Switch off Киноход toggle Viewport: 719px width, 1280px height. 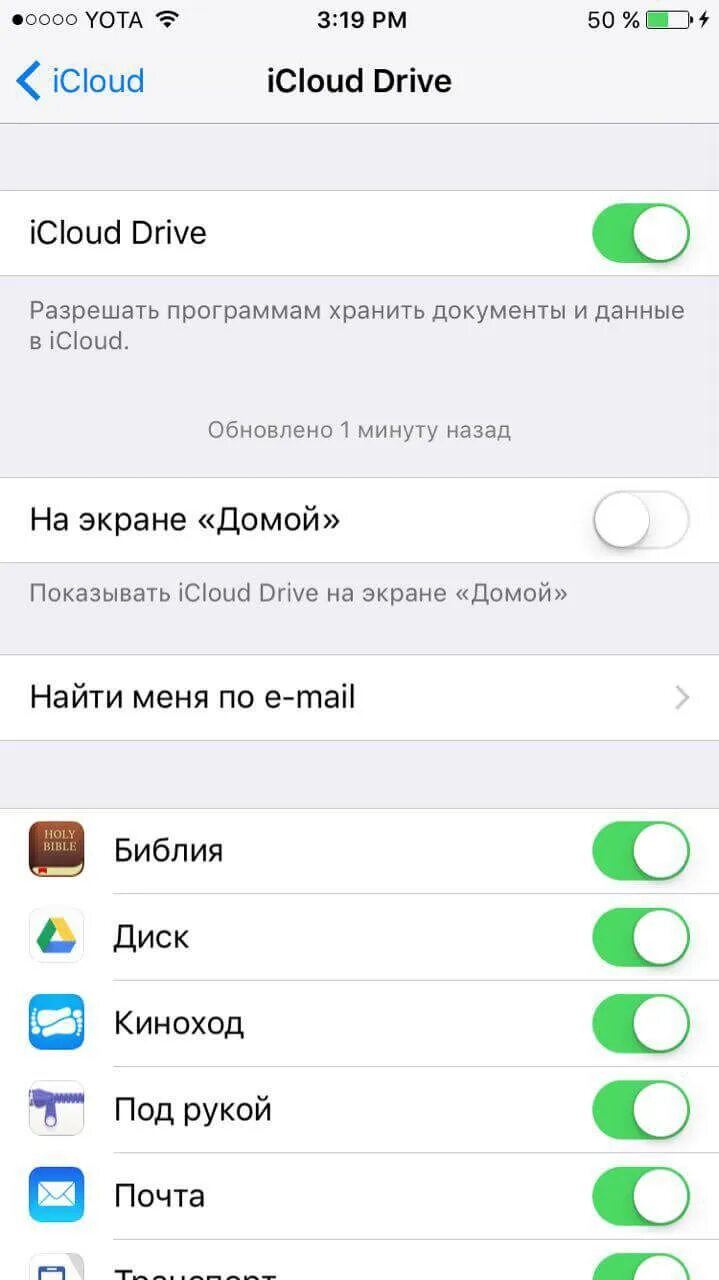click(x=640, y=1023)
